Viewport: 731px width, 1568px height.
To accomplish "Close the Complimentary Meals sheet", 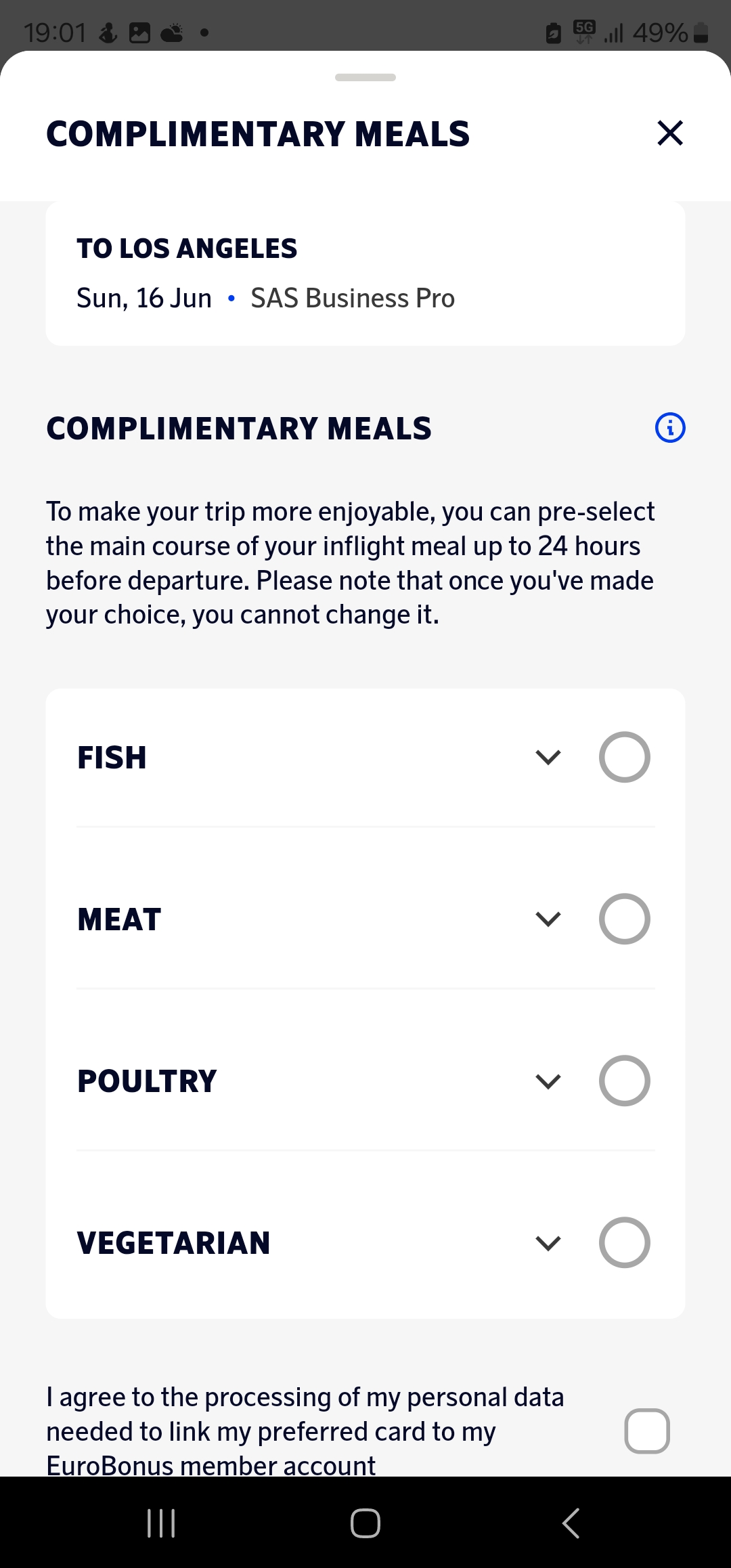I will [x=670, y=133].
